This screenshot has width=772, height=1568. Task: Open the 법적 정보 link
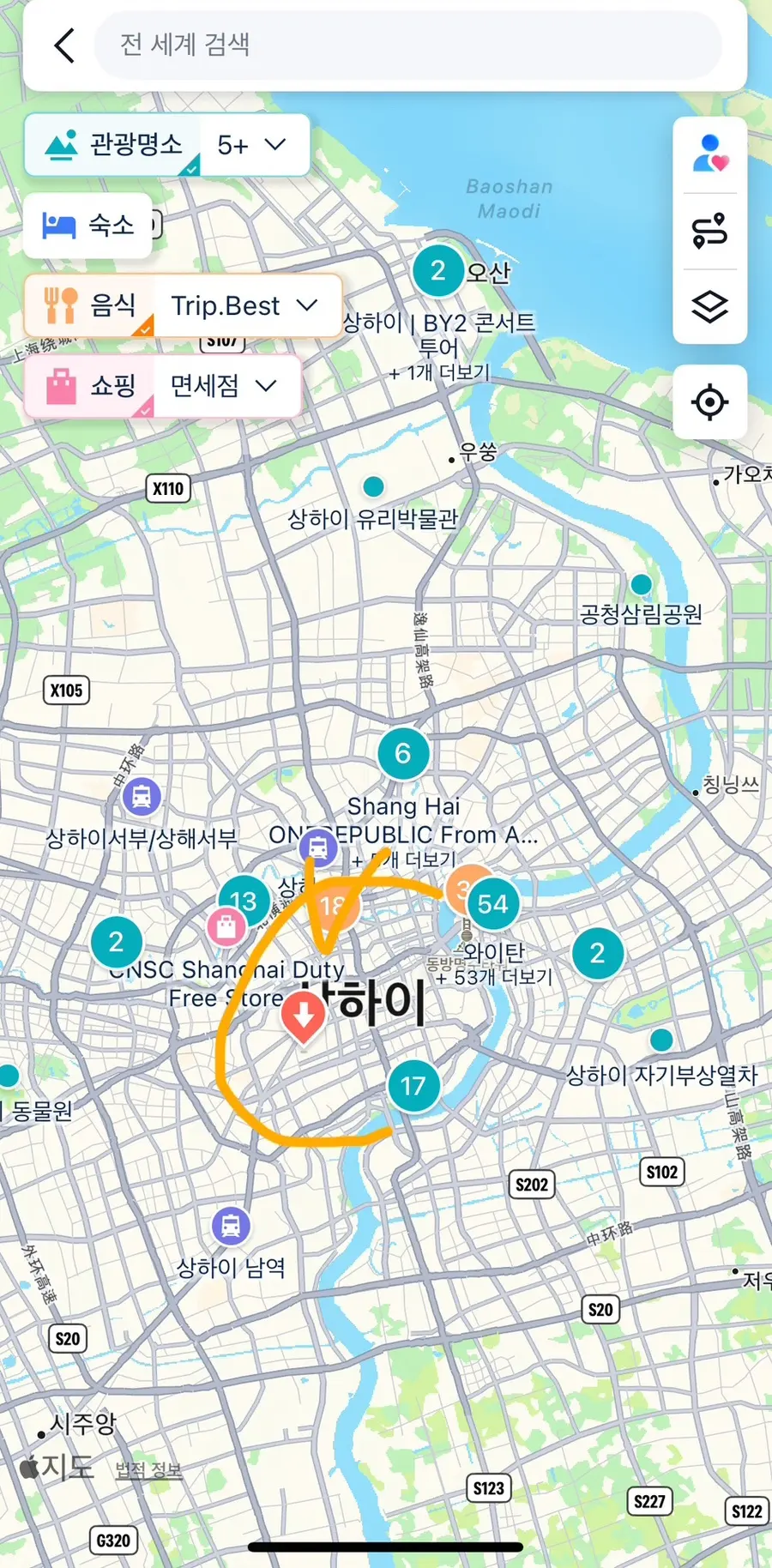[x=149, y=1471]
